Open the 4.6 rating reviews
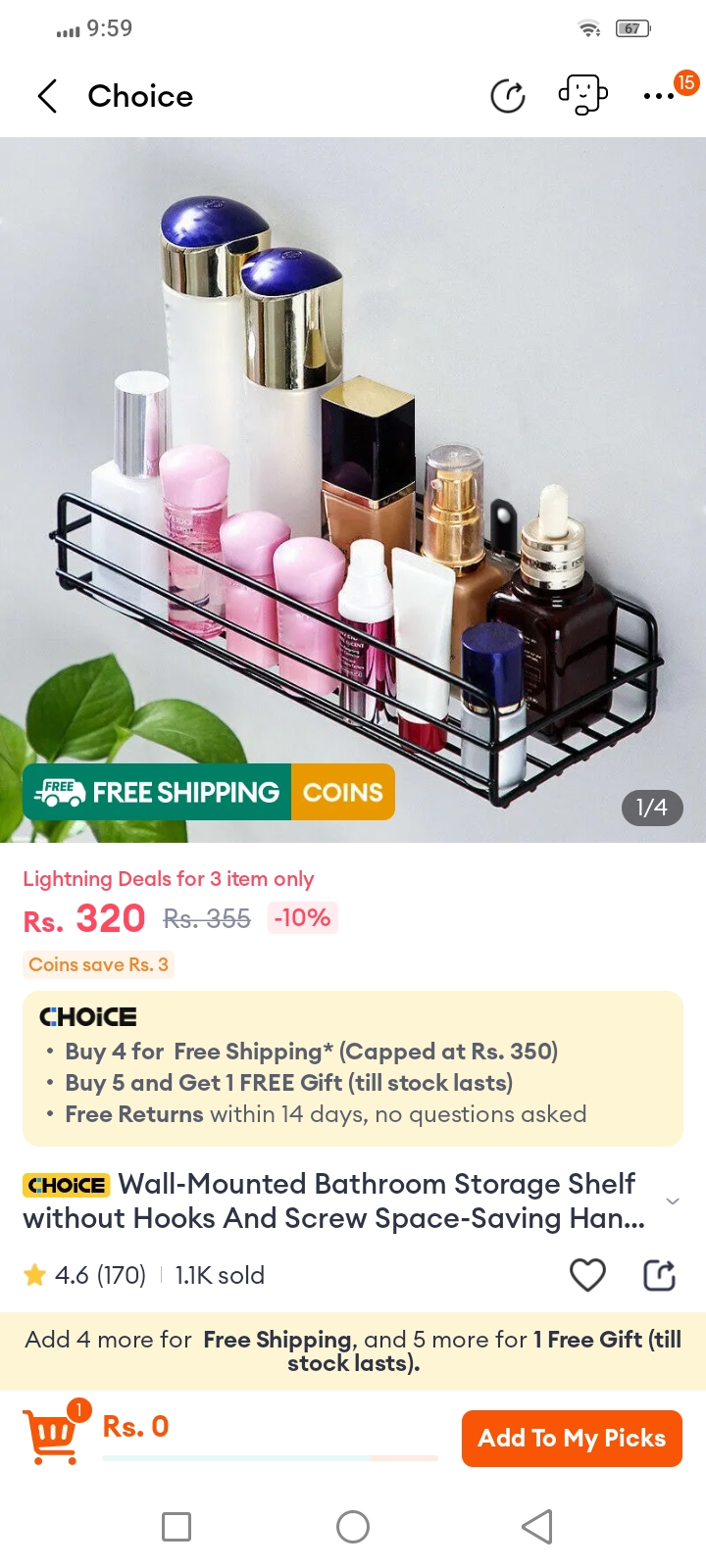This screenshot has width=706, height=1568. click(x=85, y=1275)
